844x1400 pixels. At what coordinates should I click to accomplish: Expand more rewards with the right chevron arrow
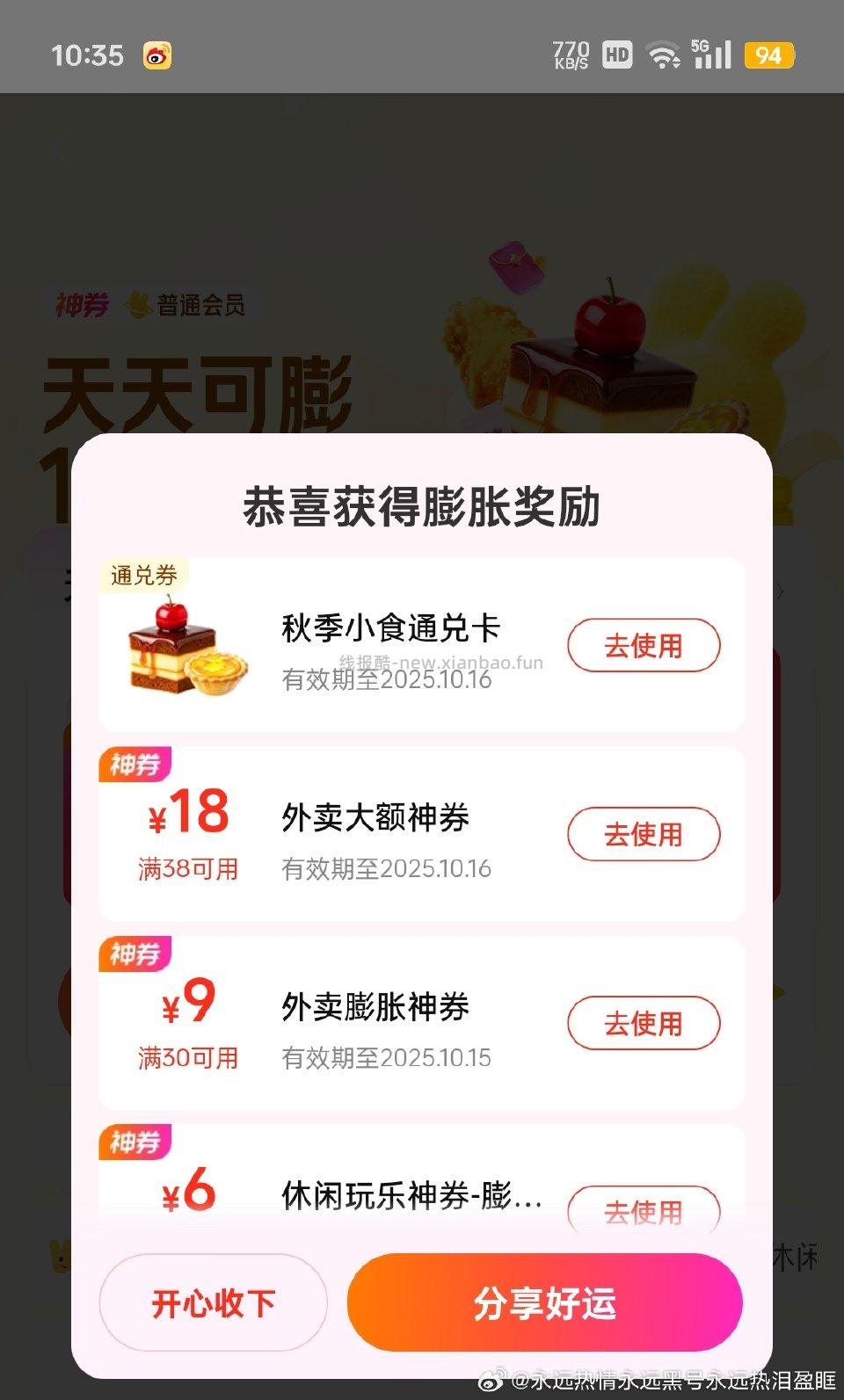781,592
